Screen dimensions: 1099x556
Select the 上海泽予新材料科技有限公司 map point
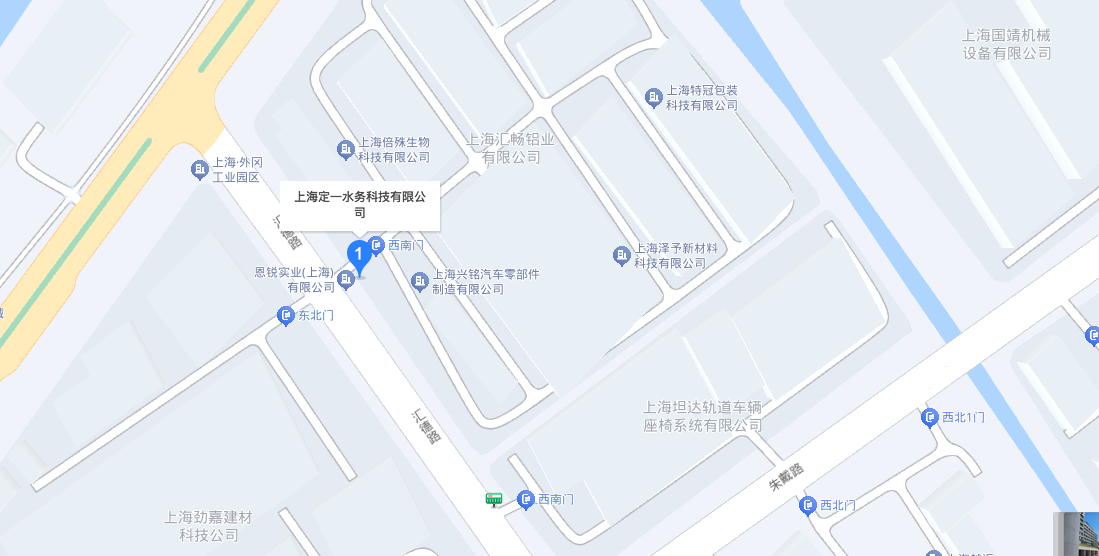(622, 256)
